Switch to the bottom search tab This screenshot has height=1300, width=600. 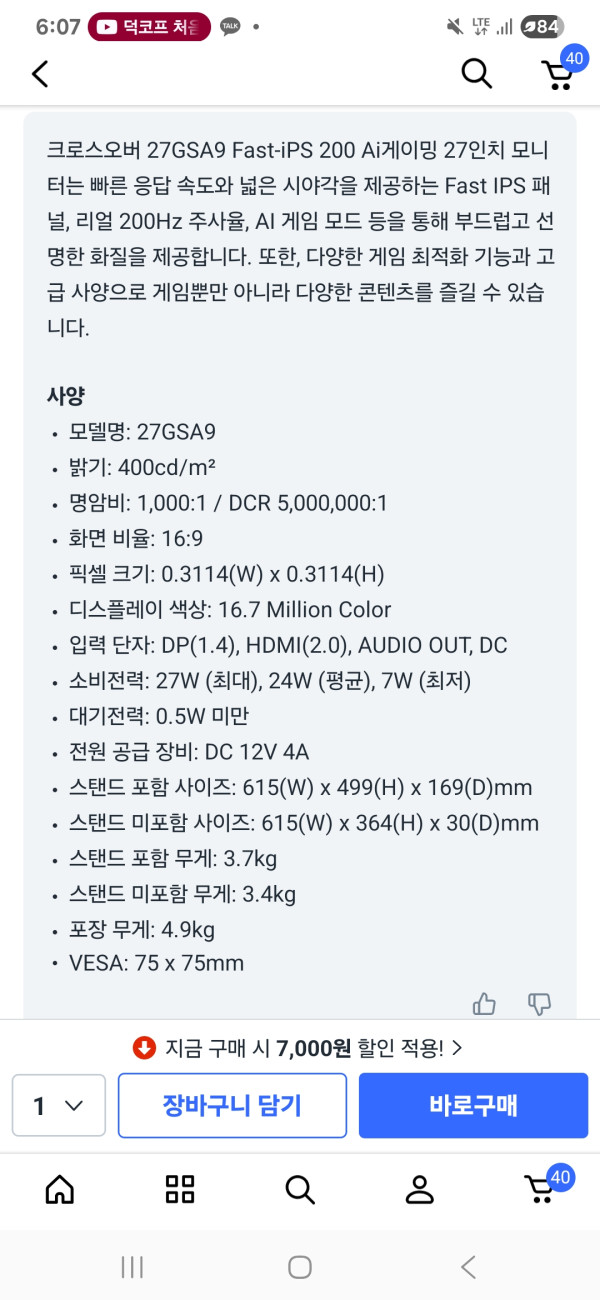[x=300, y=1189]
